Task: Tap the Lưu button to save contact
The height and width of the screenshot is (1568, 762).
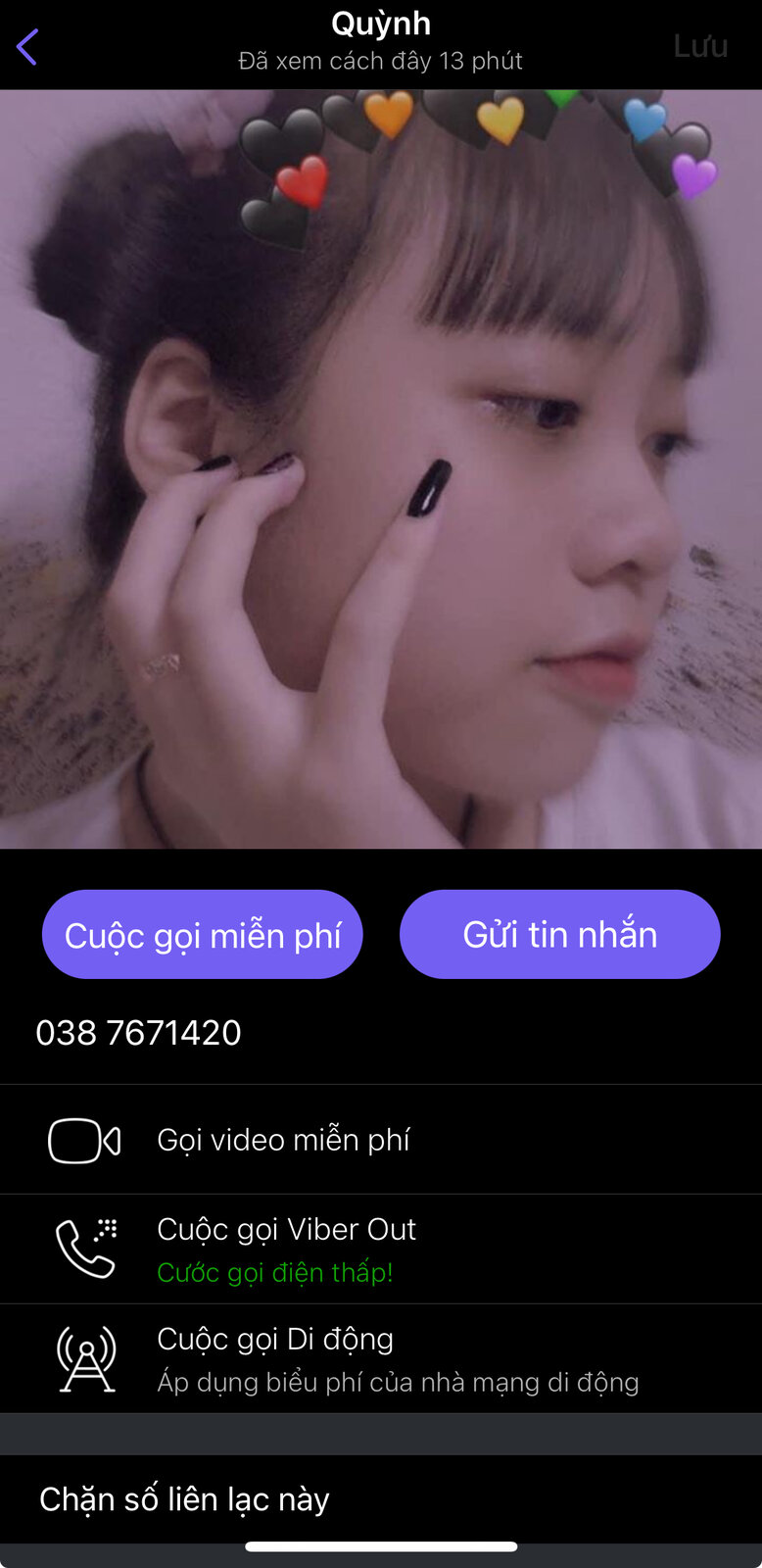Action: (700, 46)
